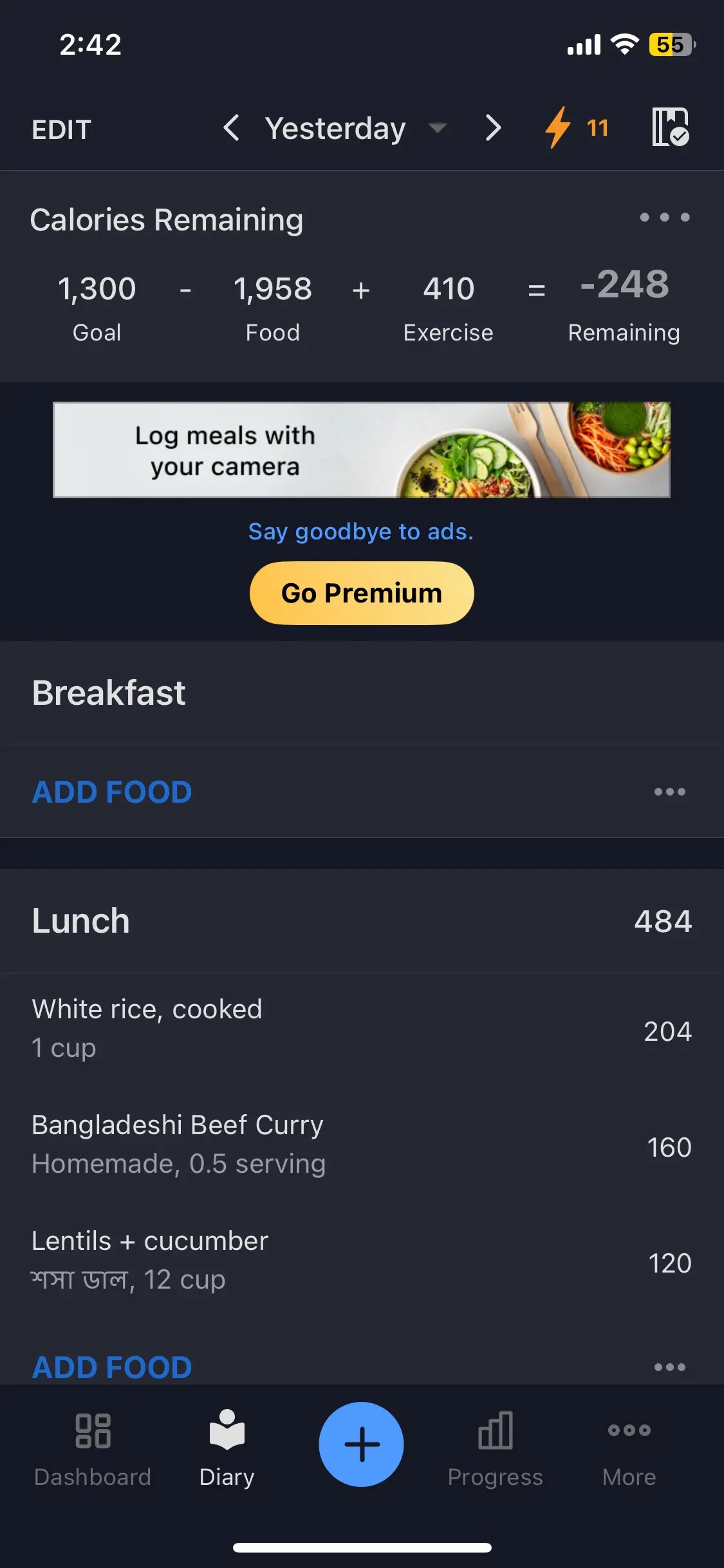Add food to Lunch
Screen dimensions: 724x1568
[x=112, y=1367]
